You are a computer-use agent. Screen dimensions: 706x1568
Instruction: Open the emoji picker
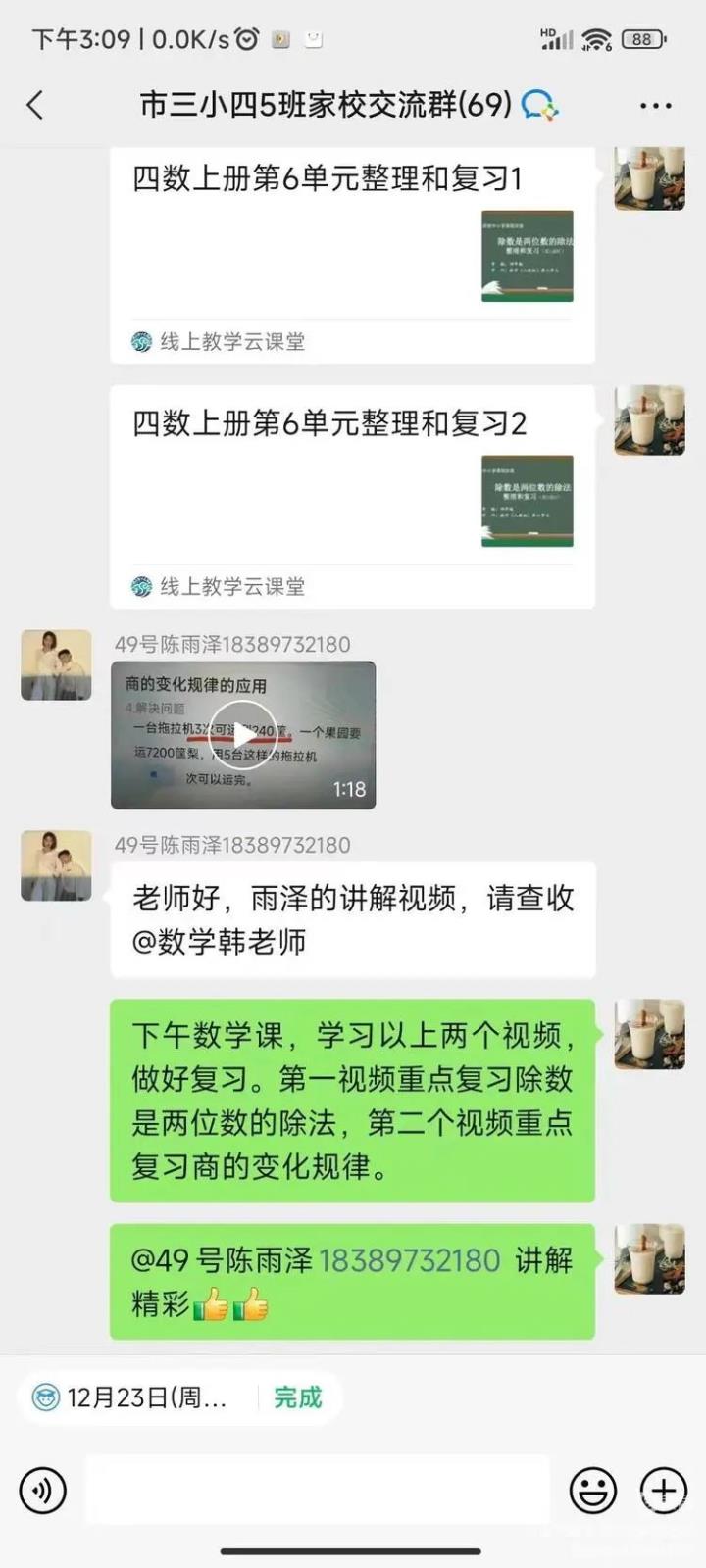click(x=593, y=1491)
